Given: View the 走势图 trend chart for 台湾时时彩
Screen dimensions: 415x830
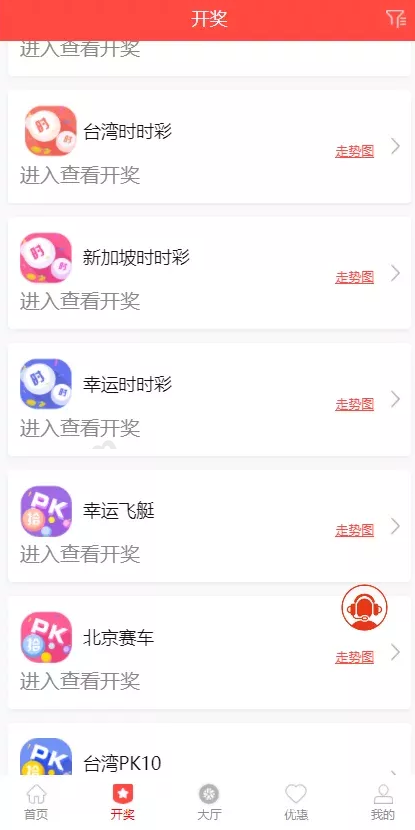Looking at the screenshot, I should pyautogui.click(x=354, y=151).
